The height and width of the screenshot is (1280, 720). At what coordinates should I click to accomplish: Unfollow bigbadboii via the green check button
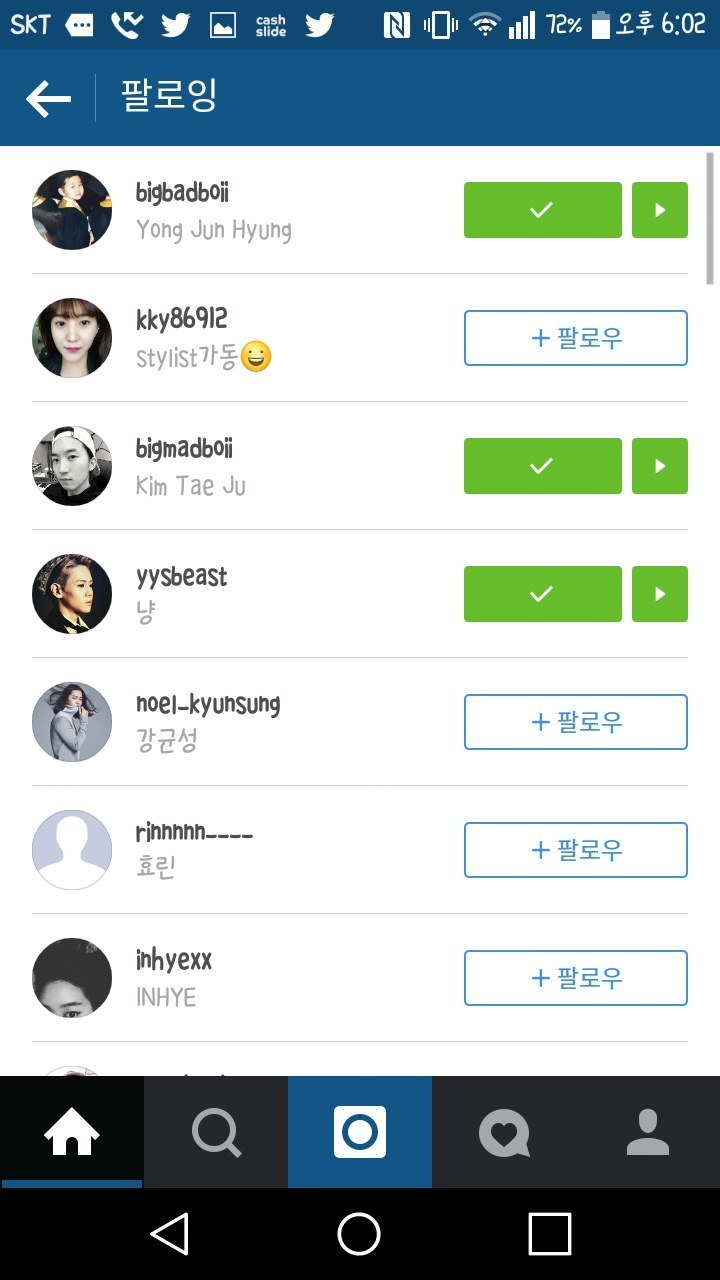(x=542, y=210)
